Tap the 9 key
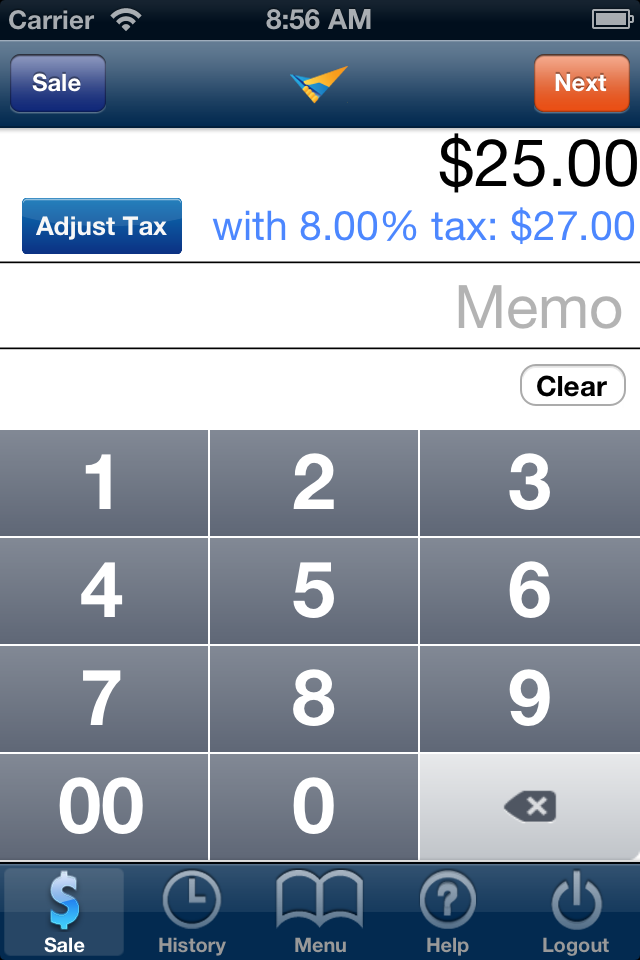 [x=530, y=699]
